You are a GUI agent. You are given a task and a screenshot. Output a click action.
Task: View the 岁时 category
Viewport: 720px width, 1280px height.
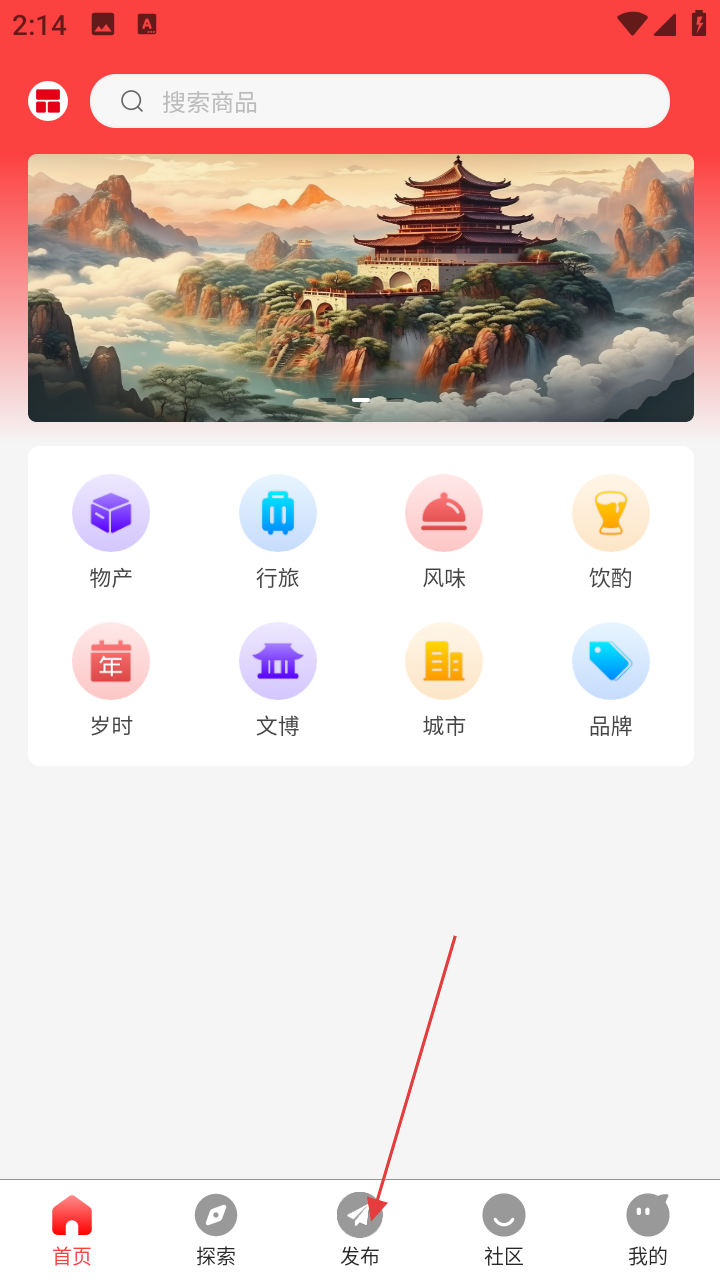[111, 679]
